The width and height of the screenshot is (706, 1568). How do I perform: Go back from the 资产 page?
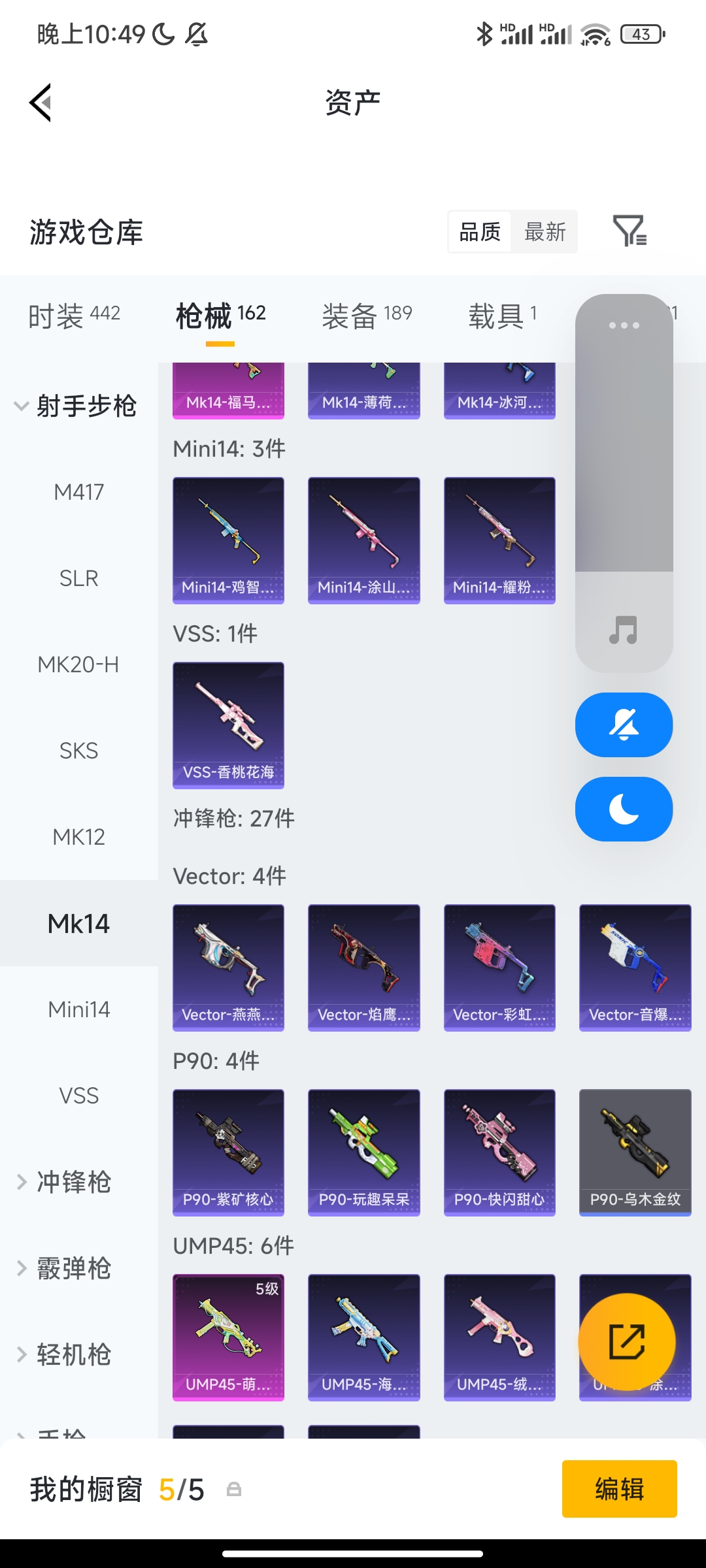coord(41,103)
